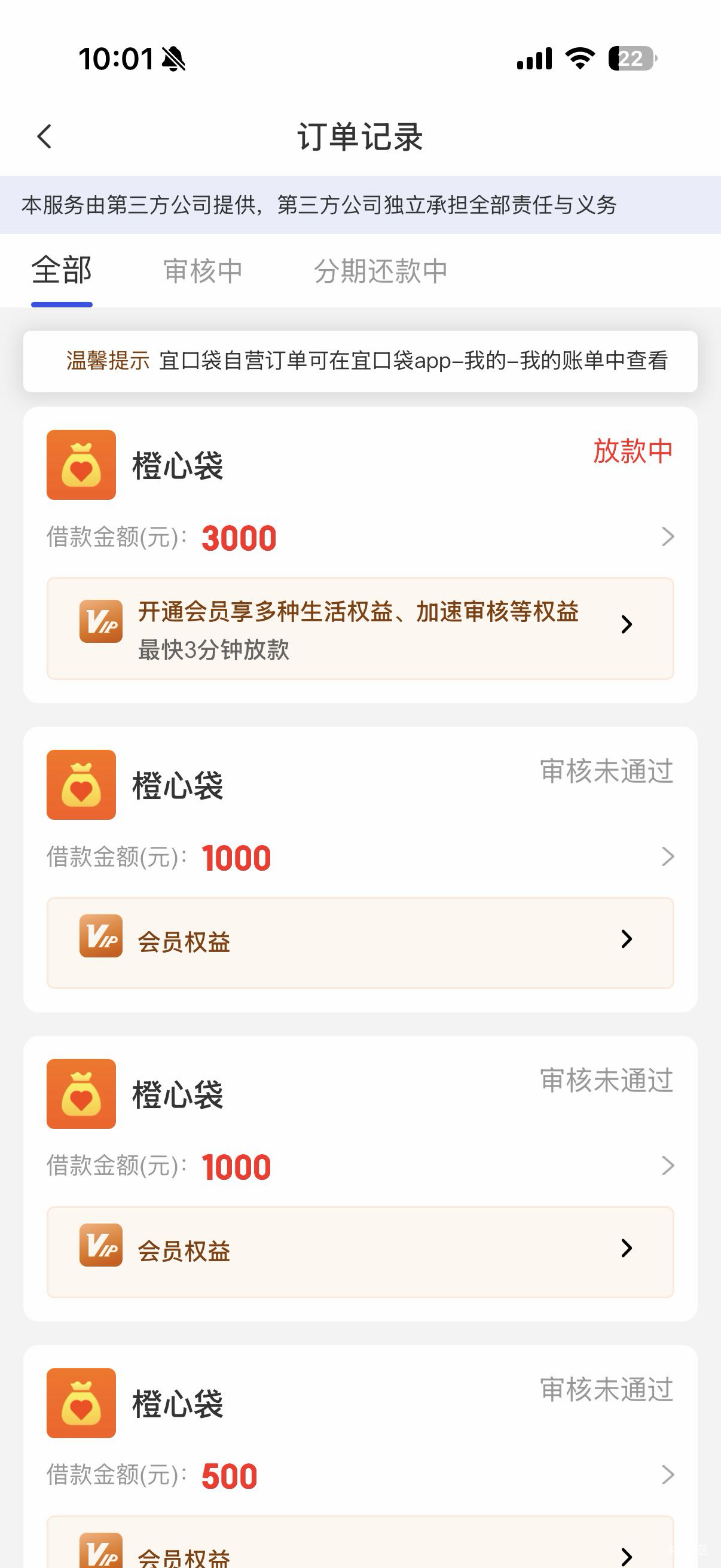Open the 放款中 order for 3000 yuan
Image resolution: width=721 pixels, height=1568 pixels.
pyautogui.click(x=360, y=537)
